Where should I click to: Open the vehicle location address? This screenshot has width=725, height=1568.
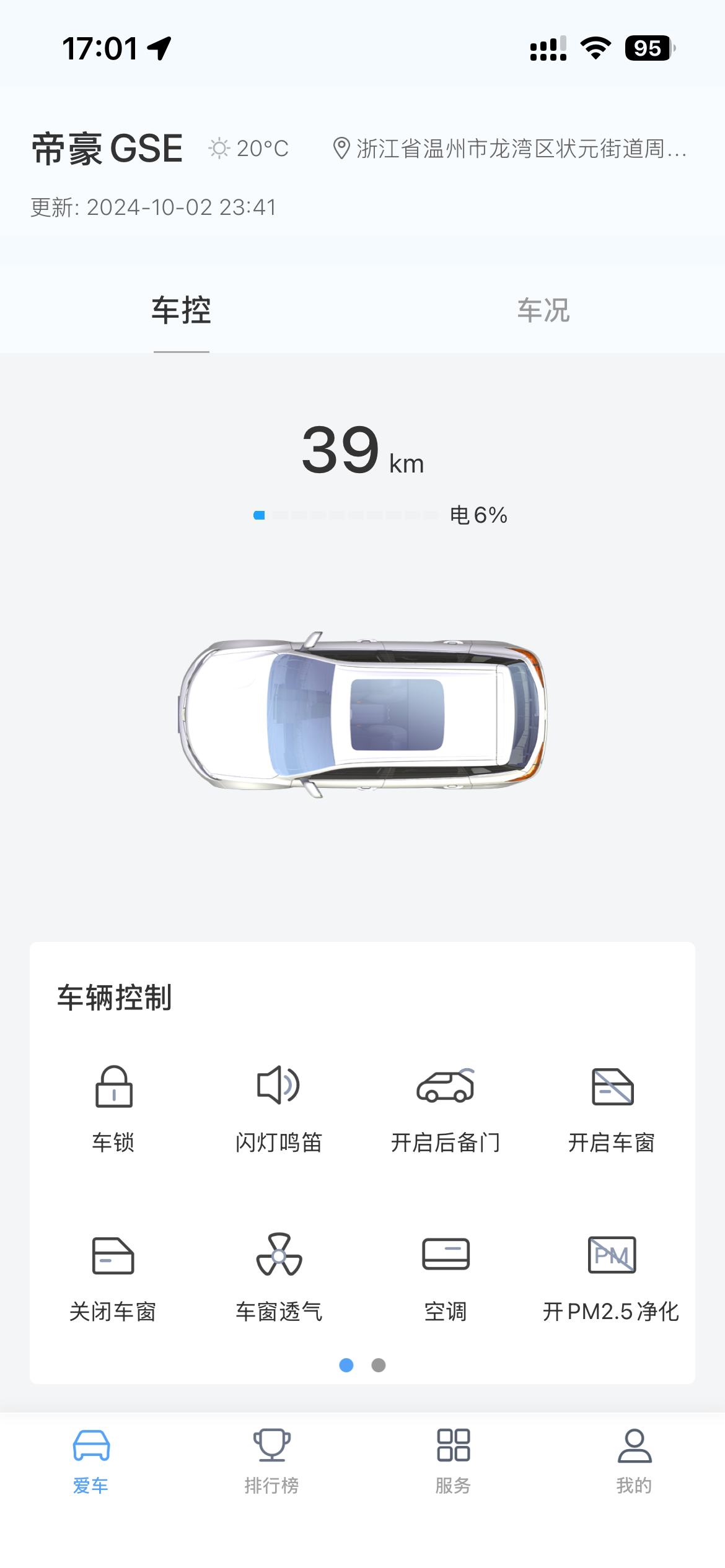(x=511, y=149)
